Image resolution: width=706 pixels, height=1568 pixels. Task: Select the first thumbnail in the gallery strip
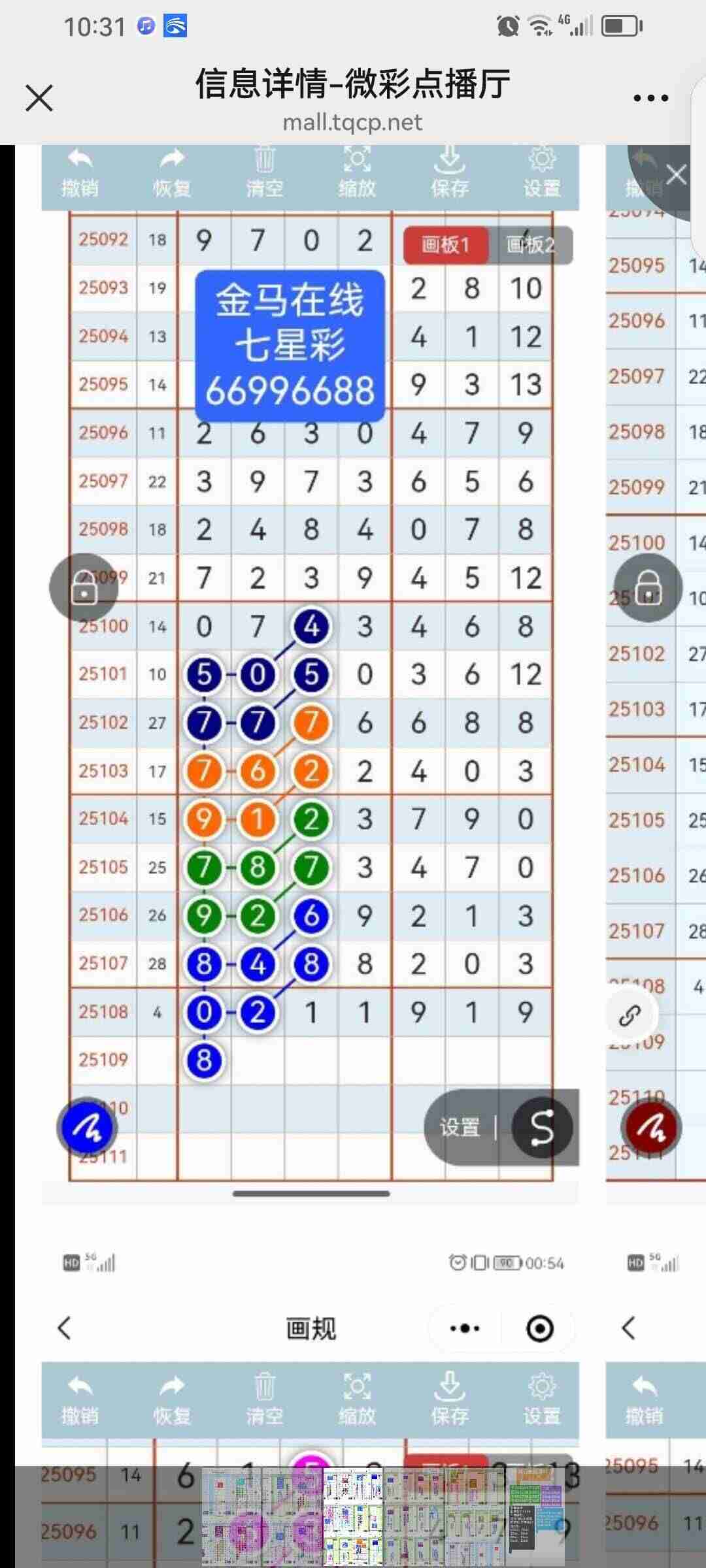[x=232, y=1517]
